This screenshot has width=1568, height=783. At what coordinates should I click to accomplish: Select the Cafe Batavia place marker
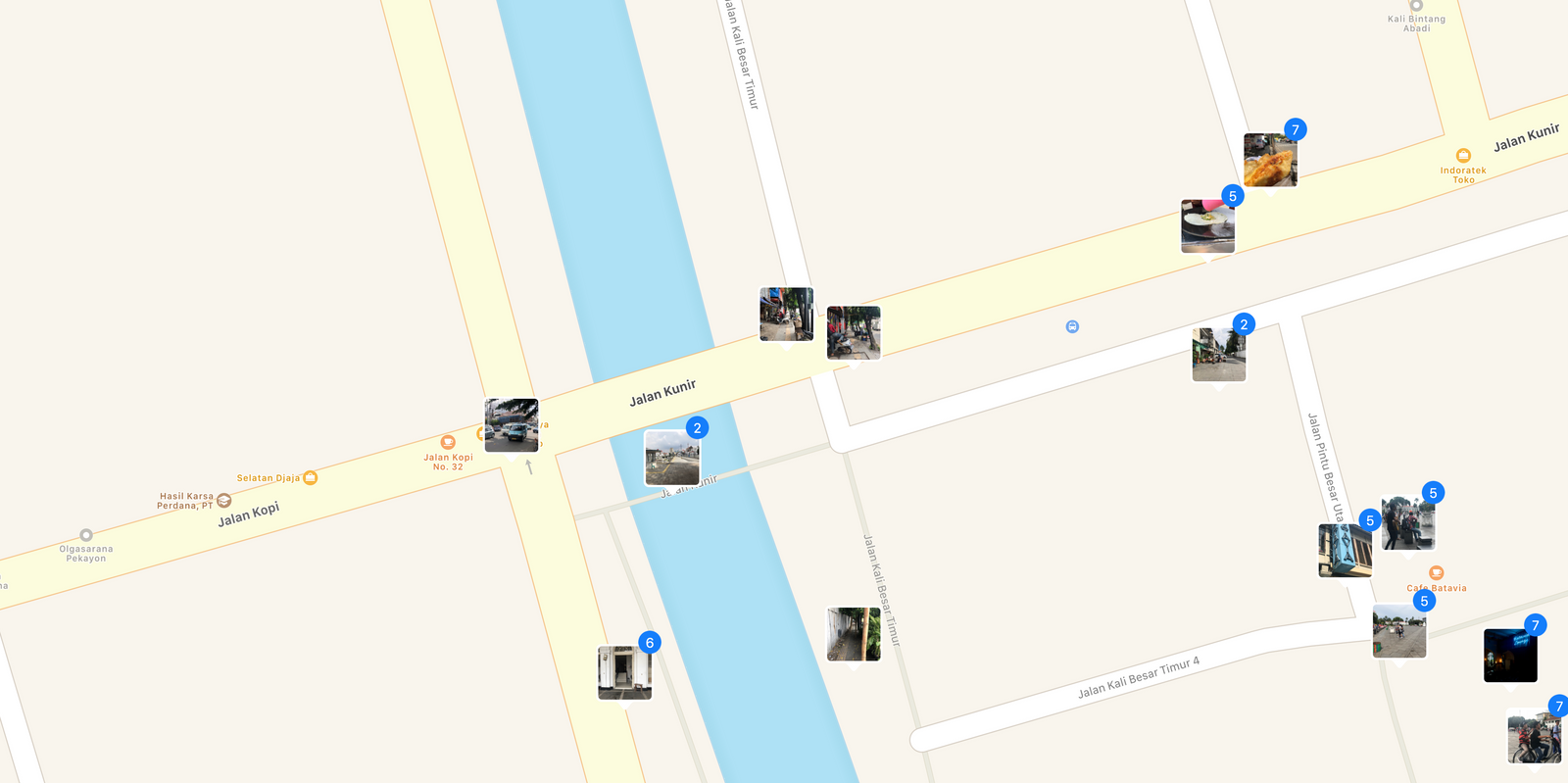pos(1436,573)
